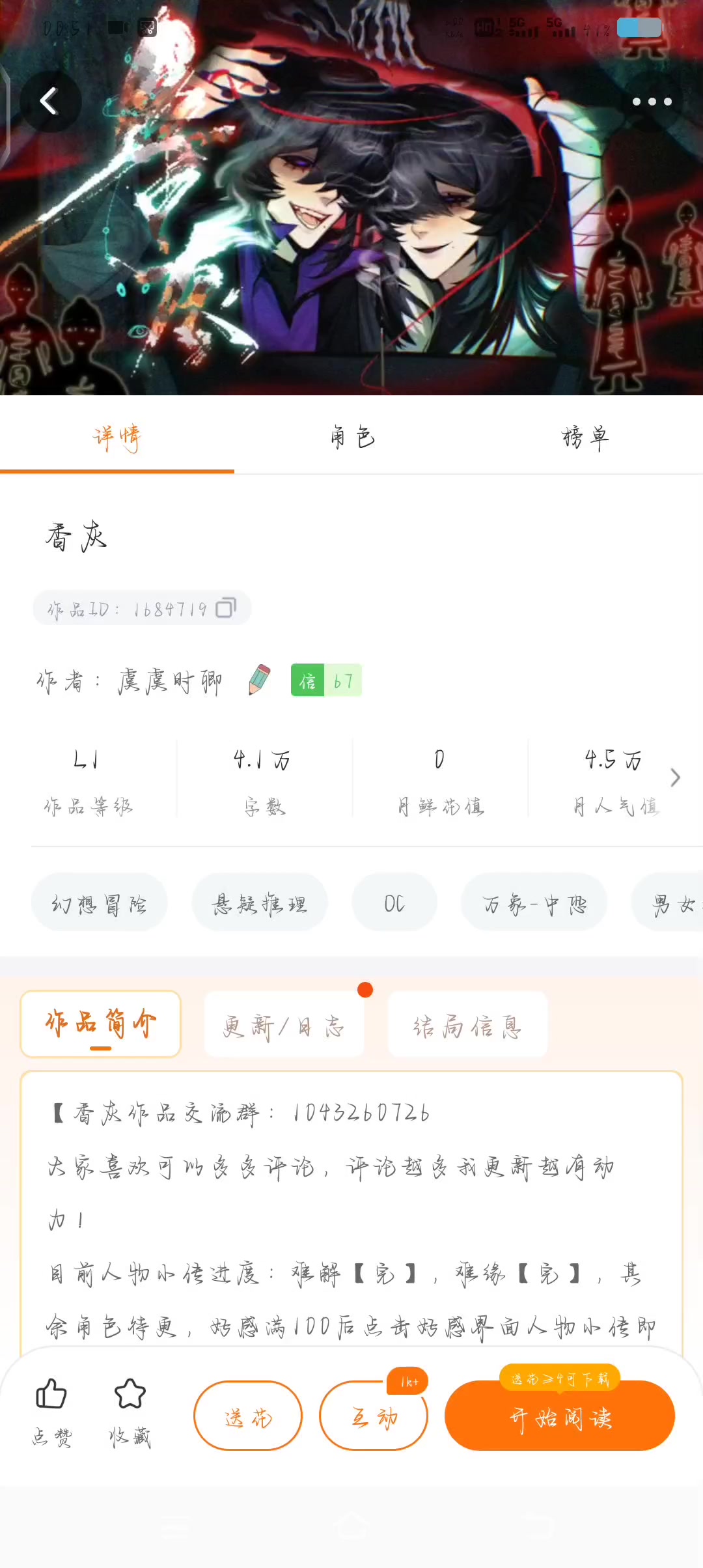
Task: Open the three-dot overflow menu
Action: [x=652, y=102]
